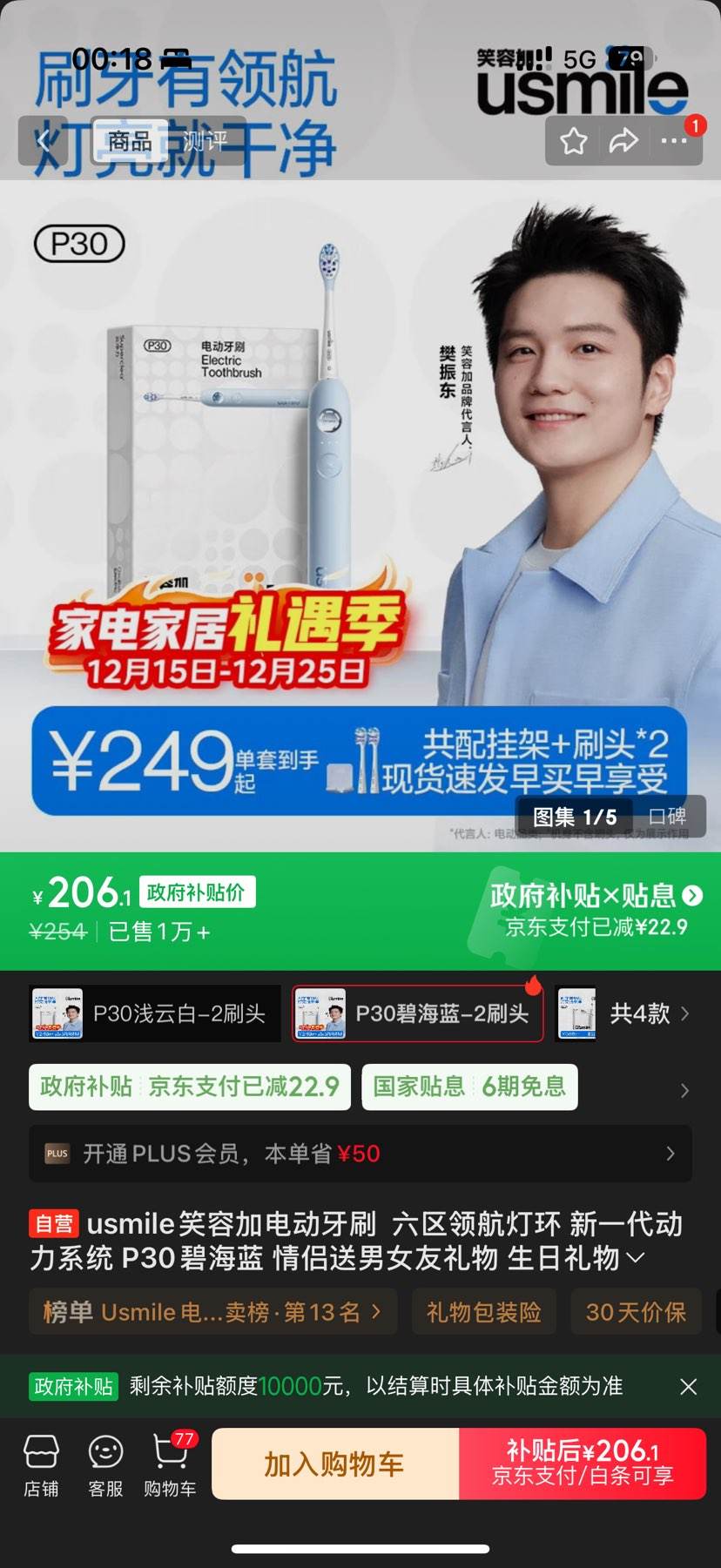The image size is (721, 1568).
Task: Tap the back arrow to leave the page
Action: [x=44, y=142]
